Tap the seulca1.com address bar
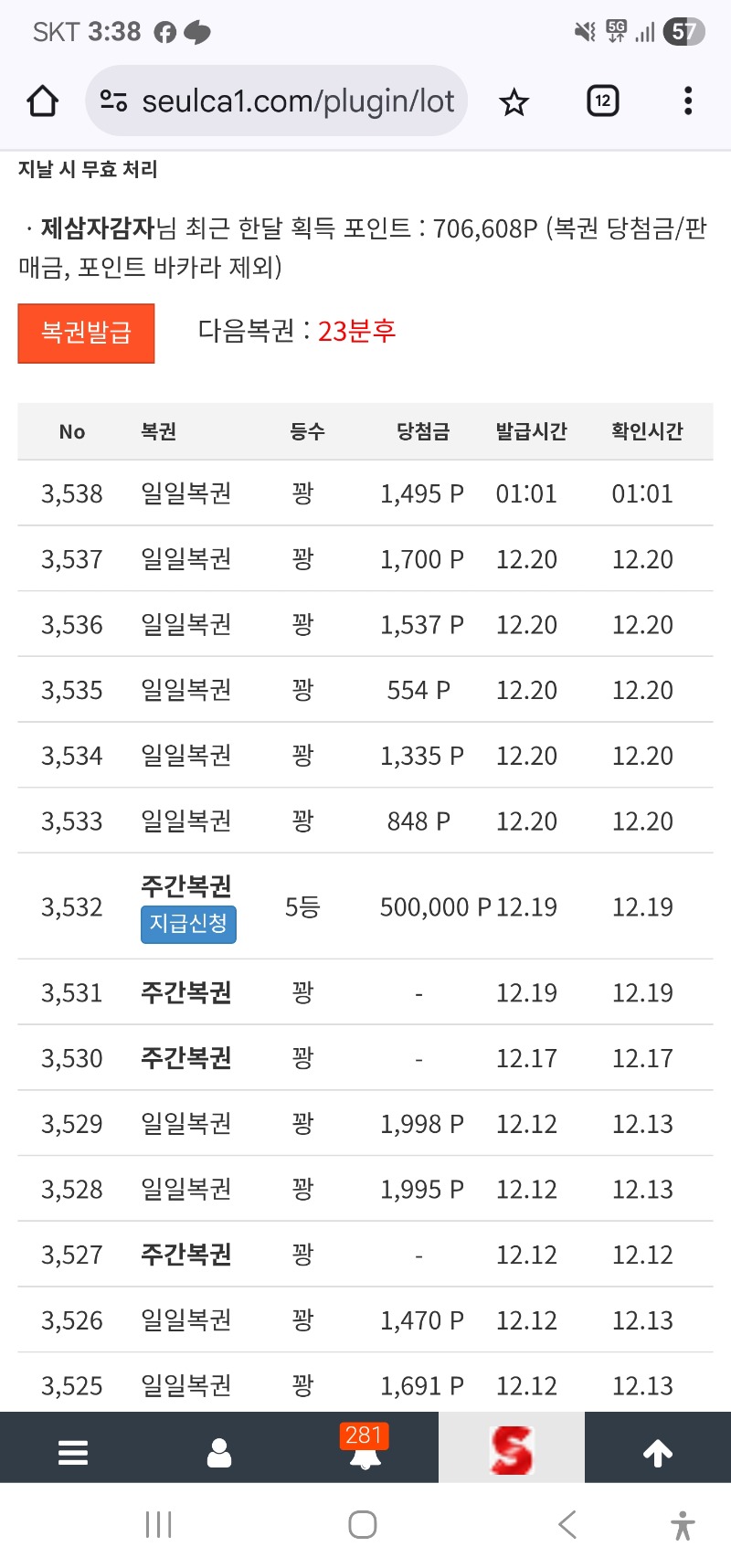 coord(276,101)
